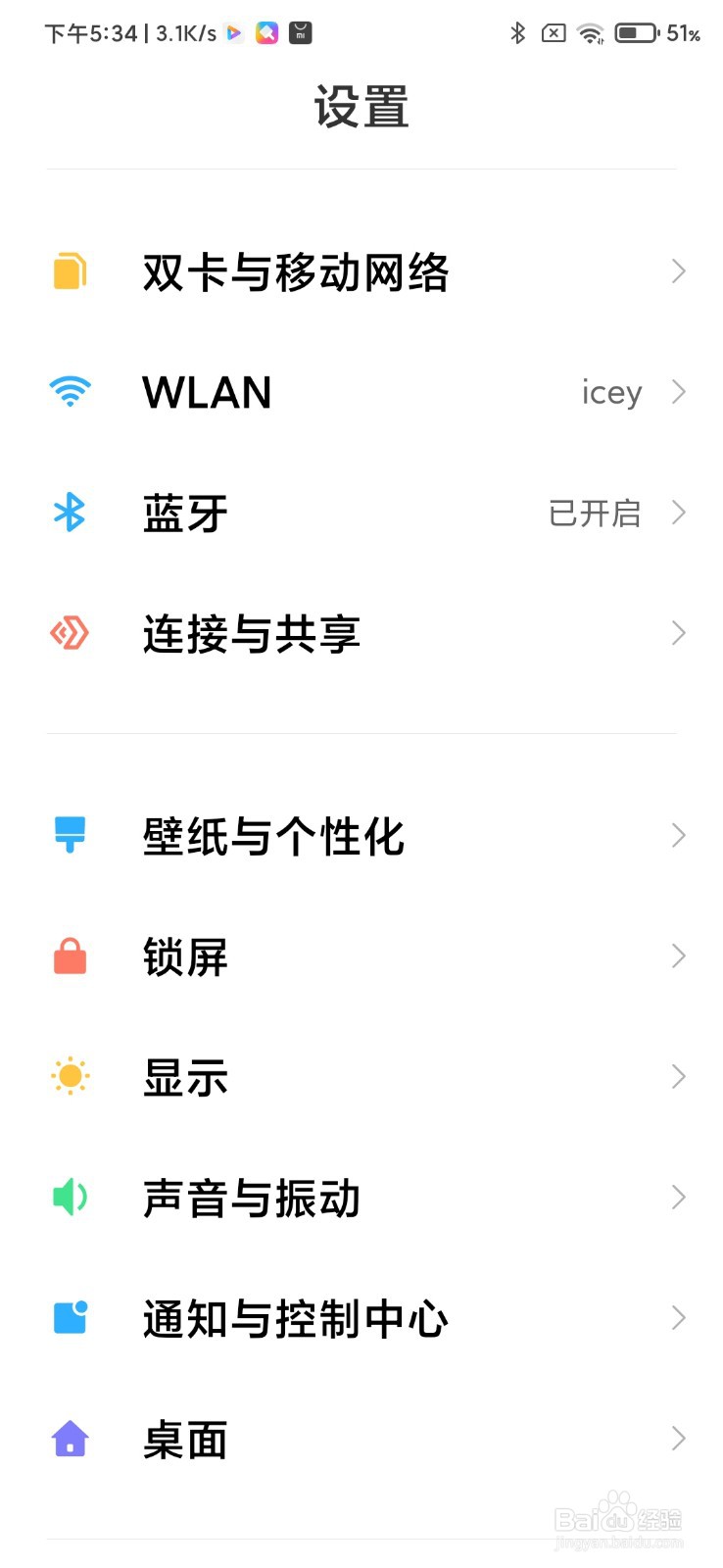Screen dimensions: 723x1568
Task: Open 显示 display settings
Action: tap(361, 1077)
